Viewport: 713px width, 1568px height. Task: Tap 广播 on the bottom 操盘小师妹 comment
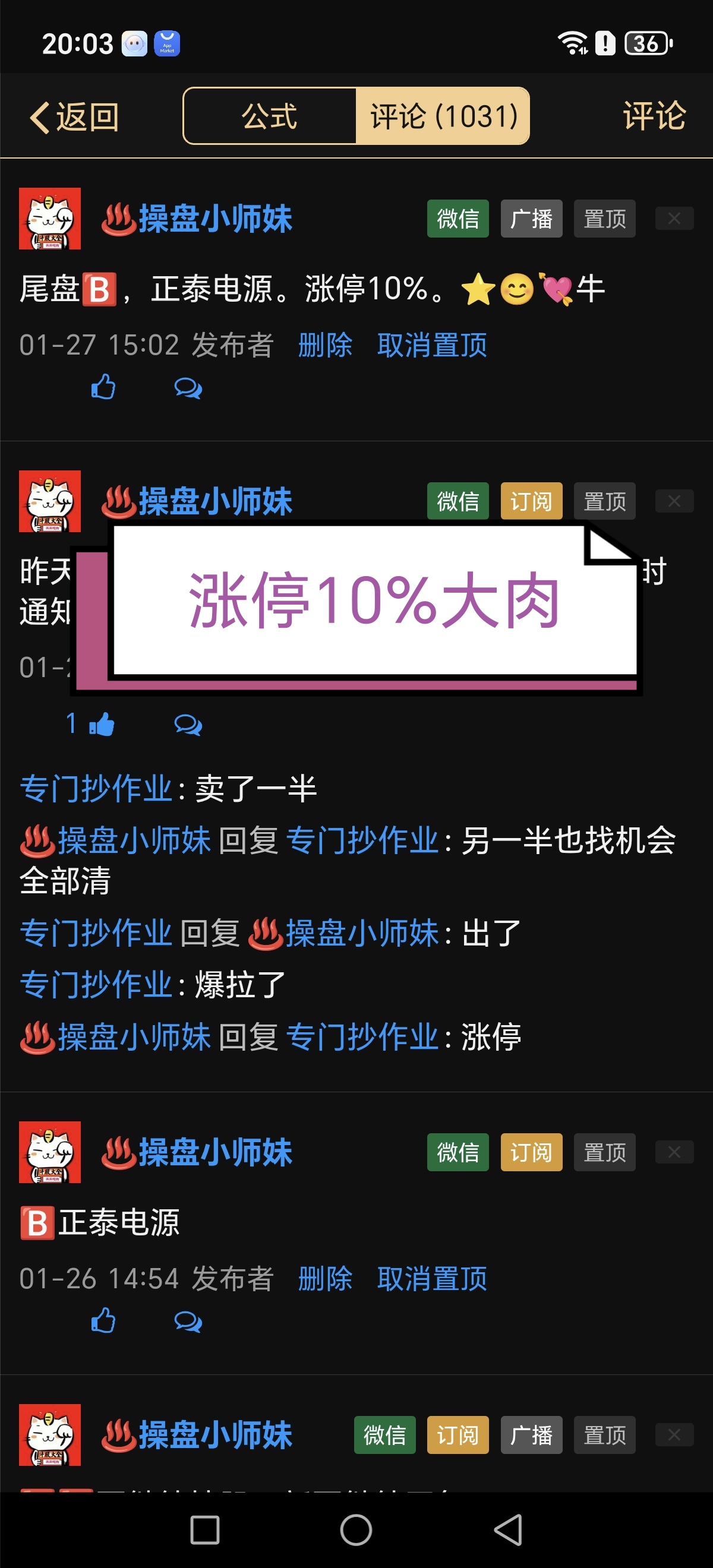531,1435
